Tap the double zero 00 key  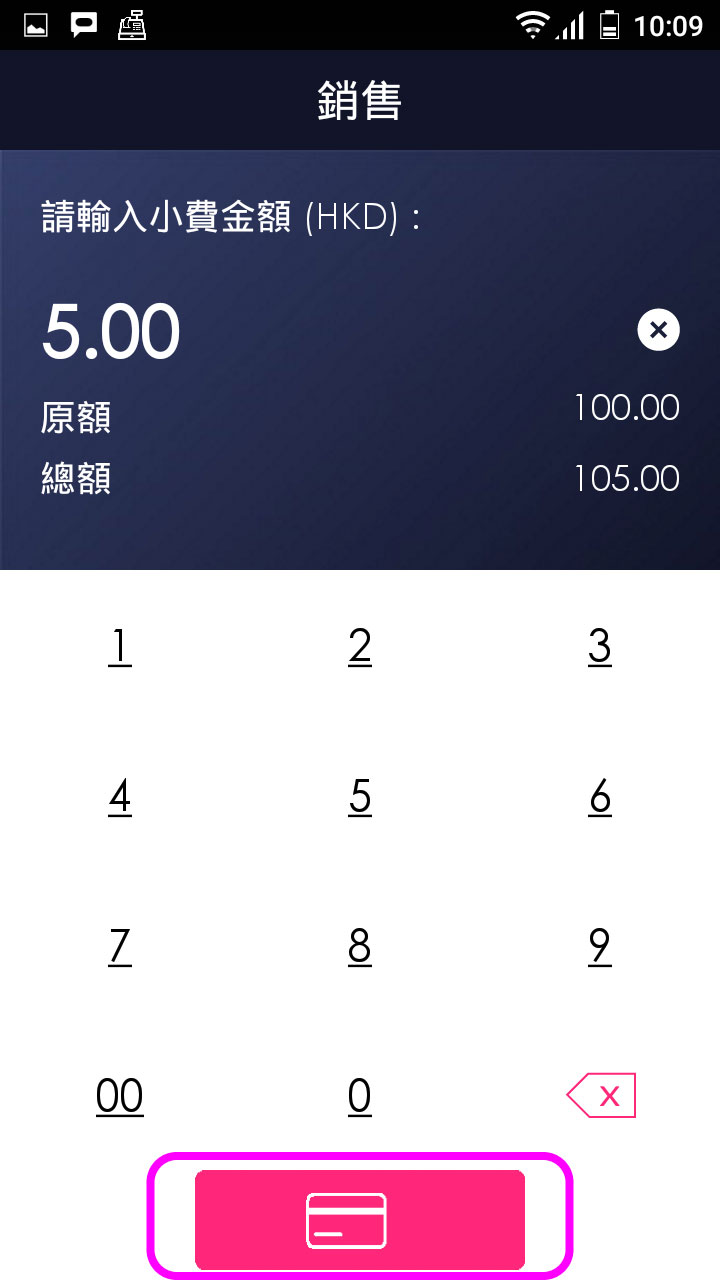120,1096
